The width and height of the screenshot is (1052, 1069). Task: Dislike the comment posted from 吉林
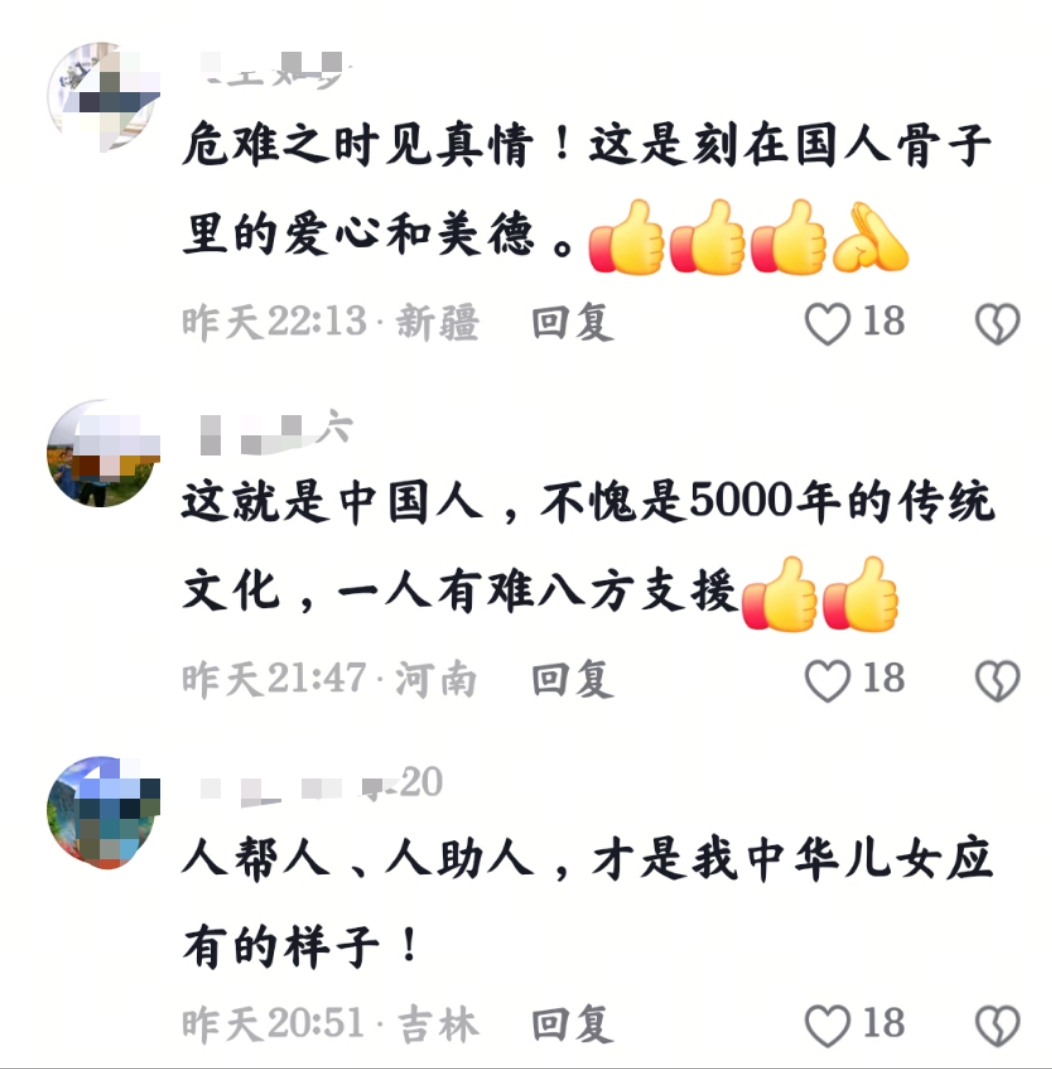tap(996, 1026)
